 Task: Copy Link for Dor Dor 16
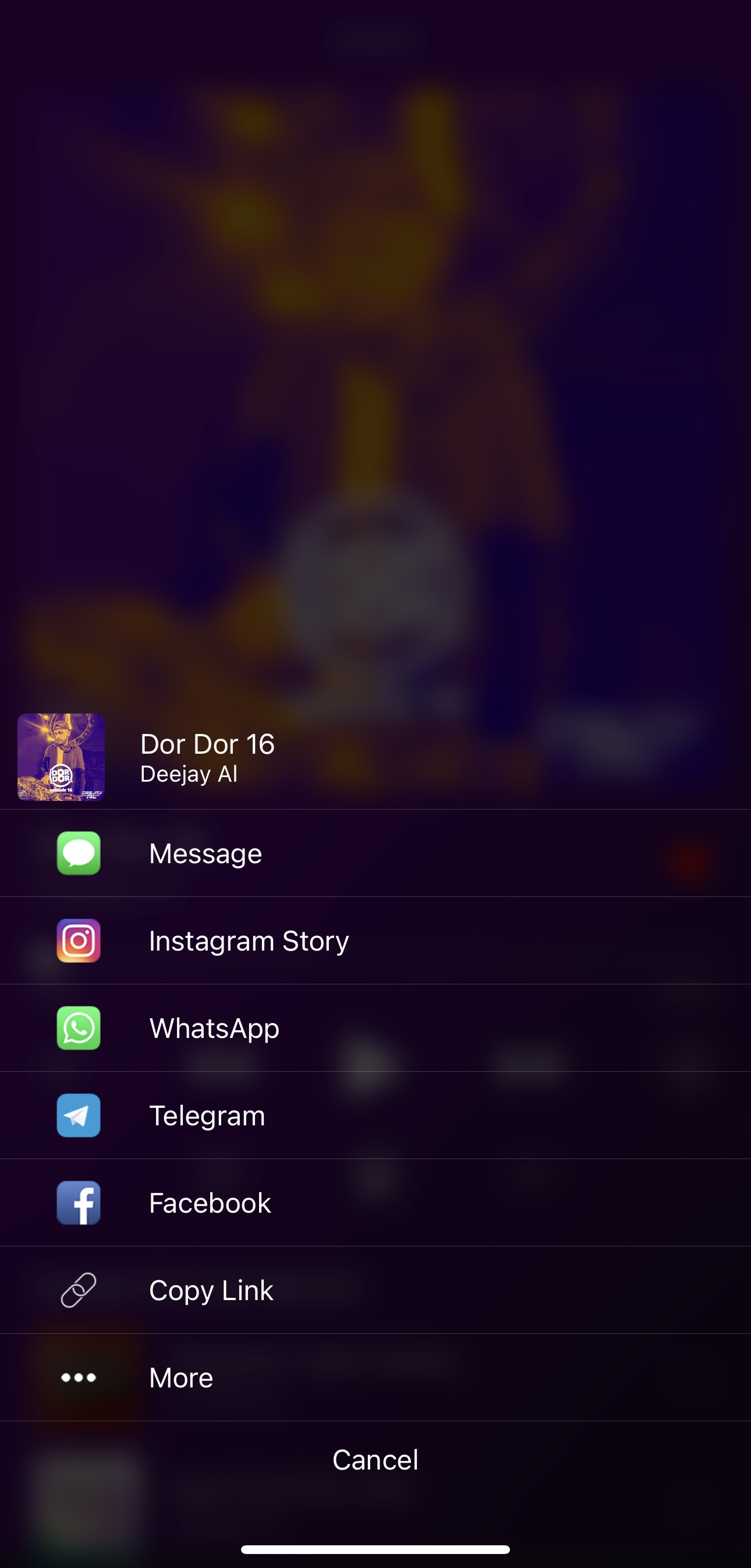tap(211, 1290)
